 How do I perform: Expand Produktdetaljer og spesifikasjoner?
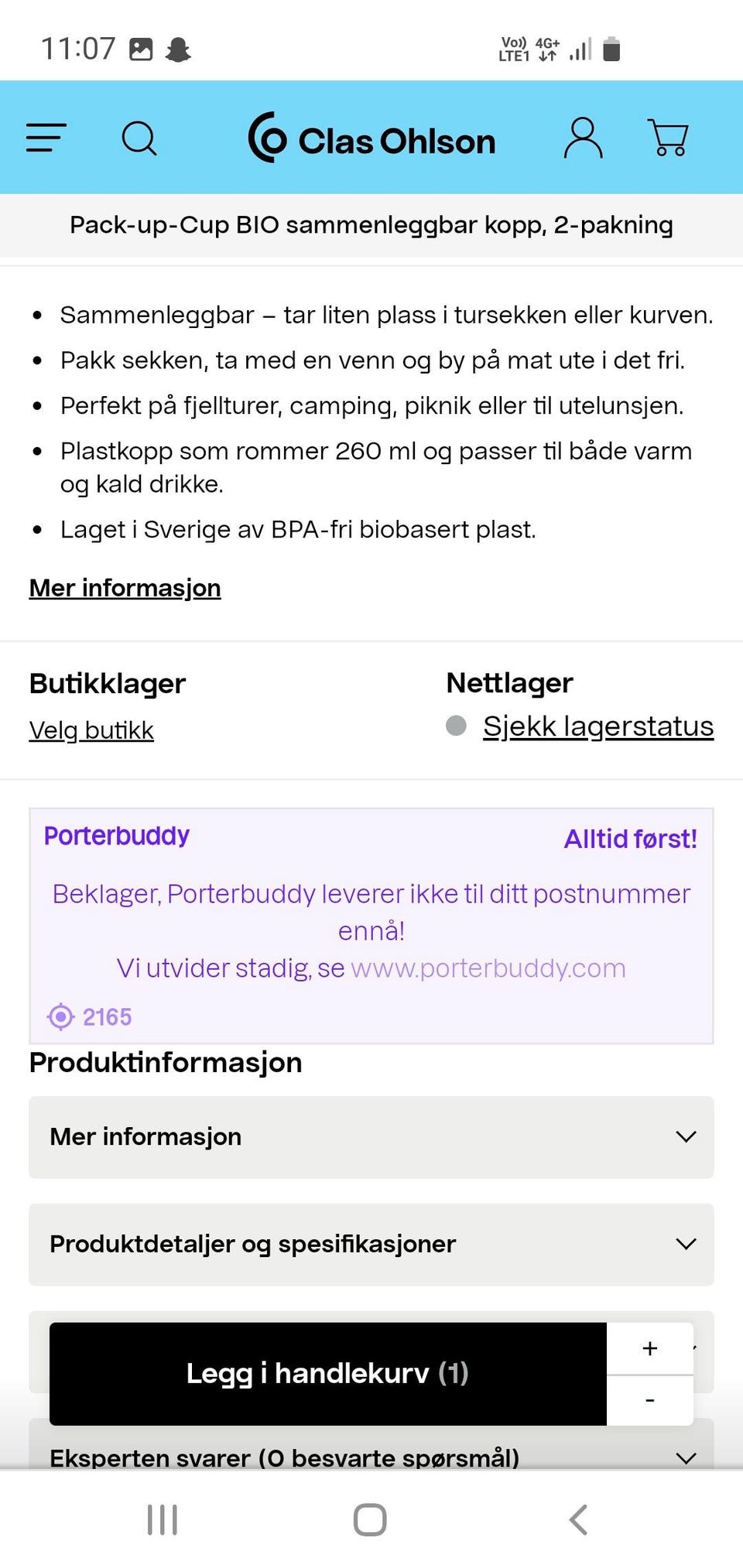(x=371, y=1244)
